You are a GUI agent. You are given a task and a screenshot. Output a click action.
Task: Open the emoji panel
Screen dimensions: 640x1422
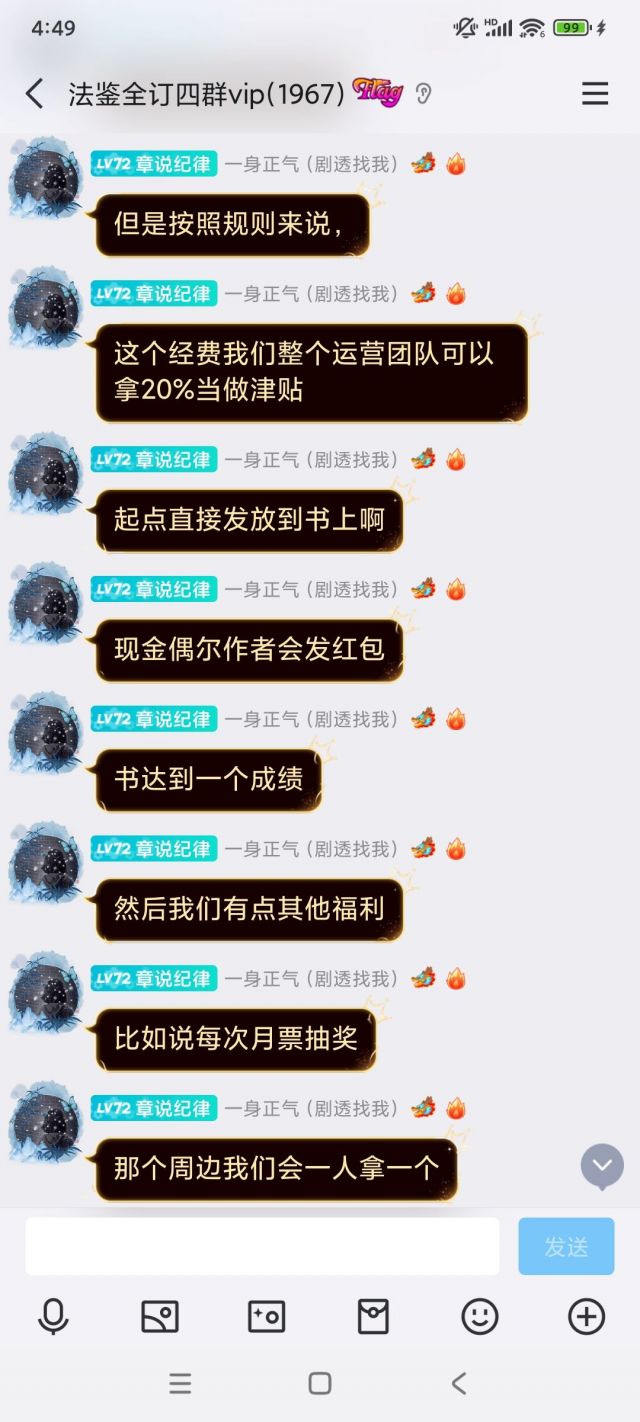tap(480, 1316)
